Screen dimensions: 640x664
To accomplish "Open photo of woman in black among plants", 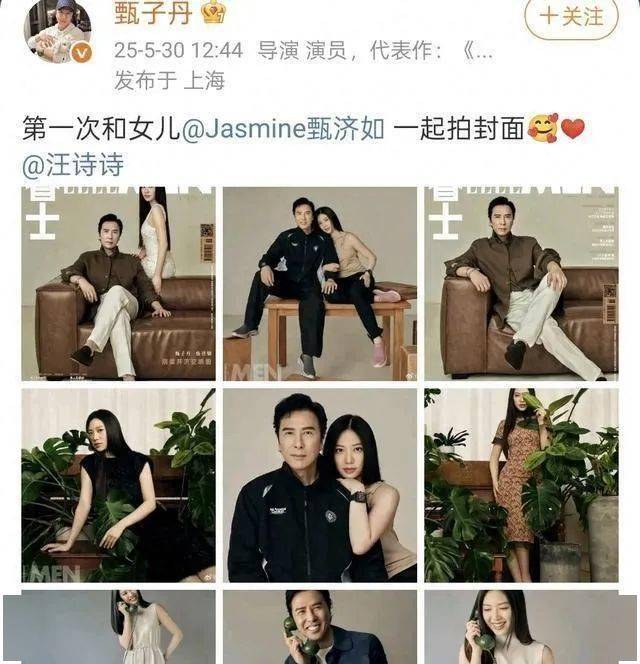I will coord(118,485).
